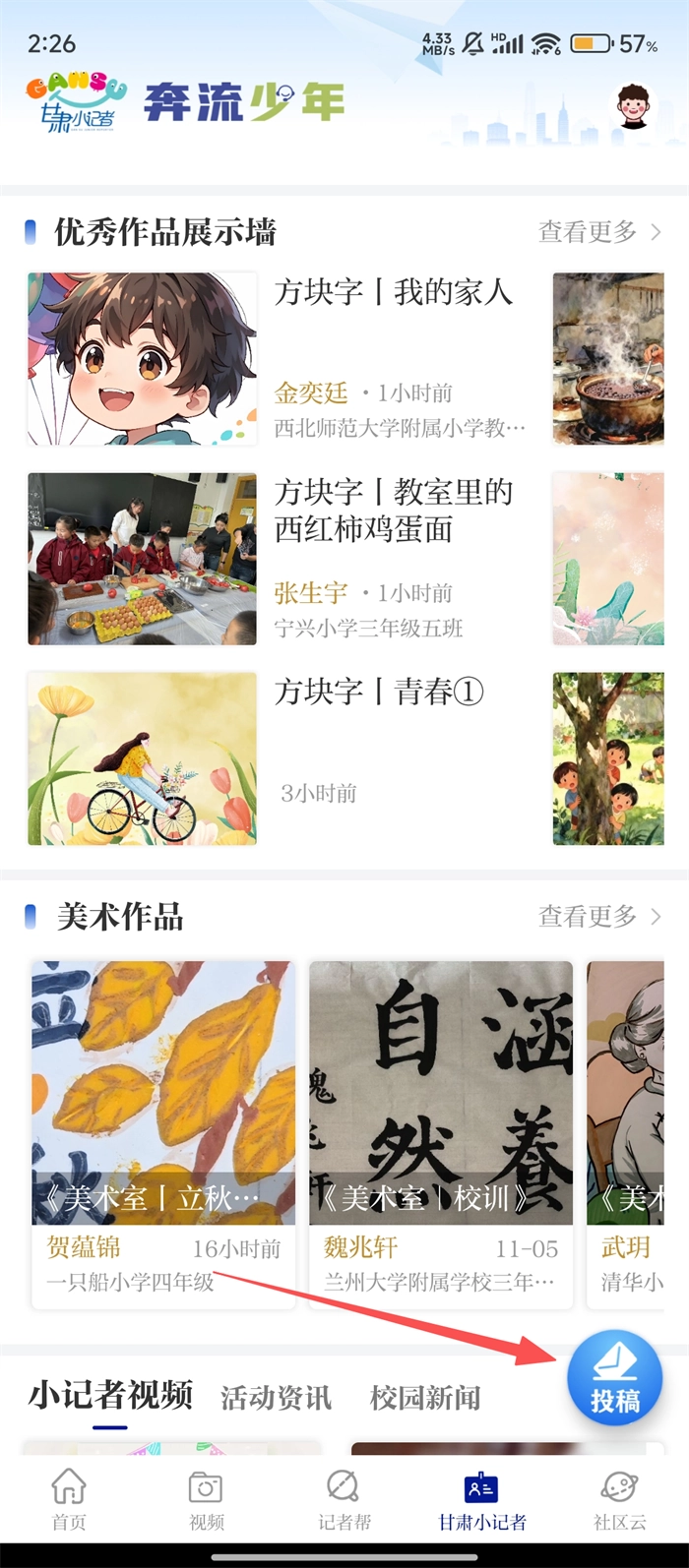This screenshot has height=1568, width=689.
Task: Open the article 方块字丨青春①
Action: coord(379,692)
